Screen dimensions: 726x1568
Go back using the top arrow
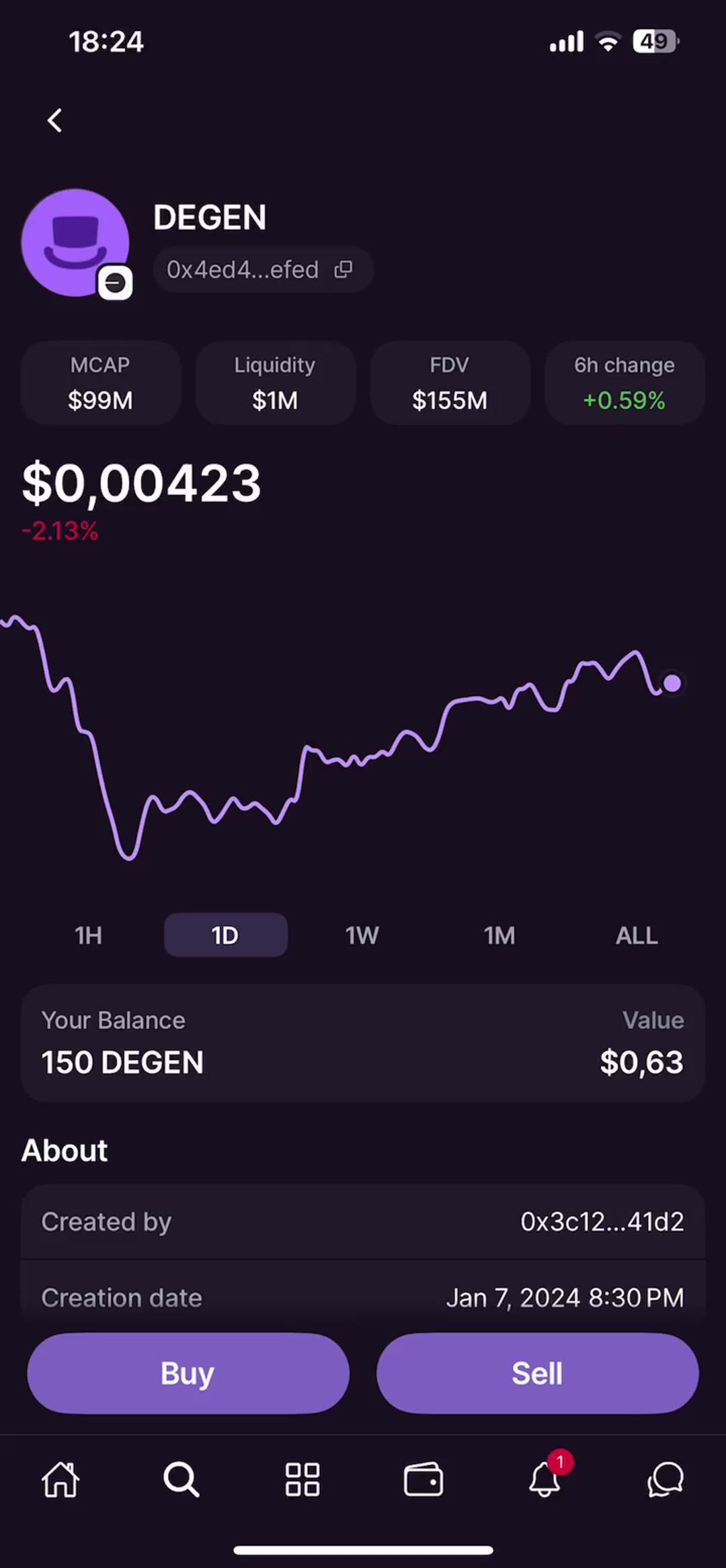click(55, 121)
